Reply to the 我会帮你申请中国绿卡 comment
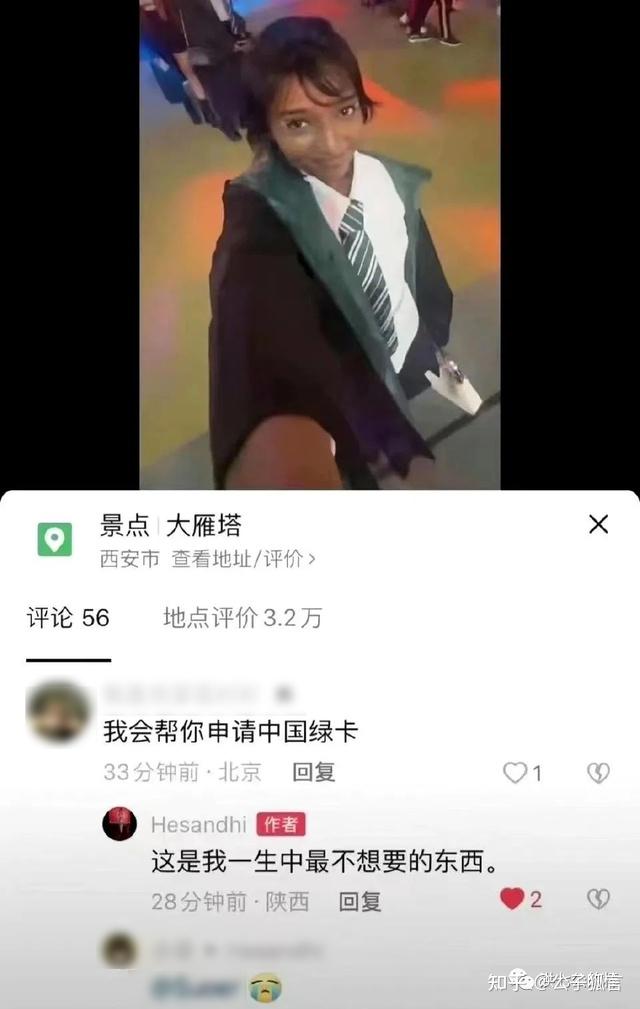 [x=313, y=772]
